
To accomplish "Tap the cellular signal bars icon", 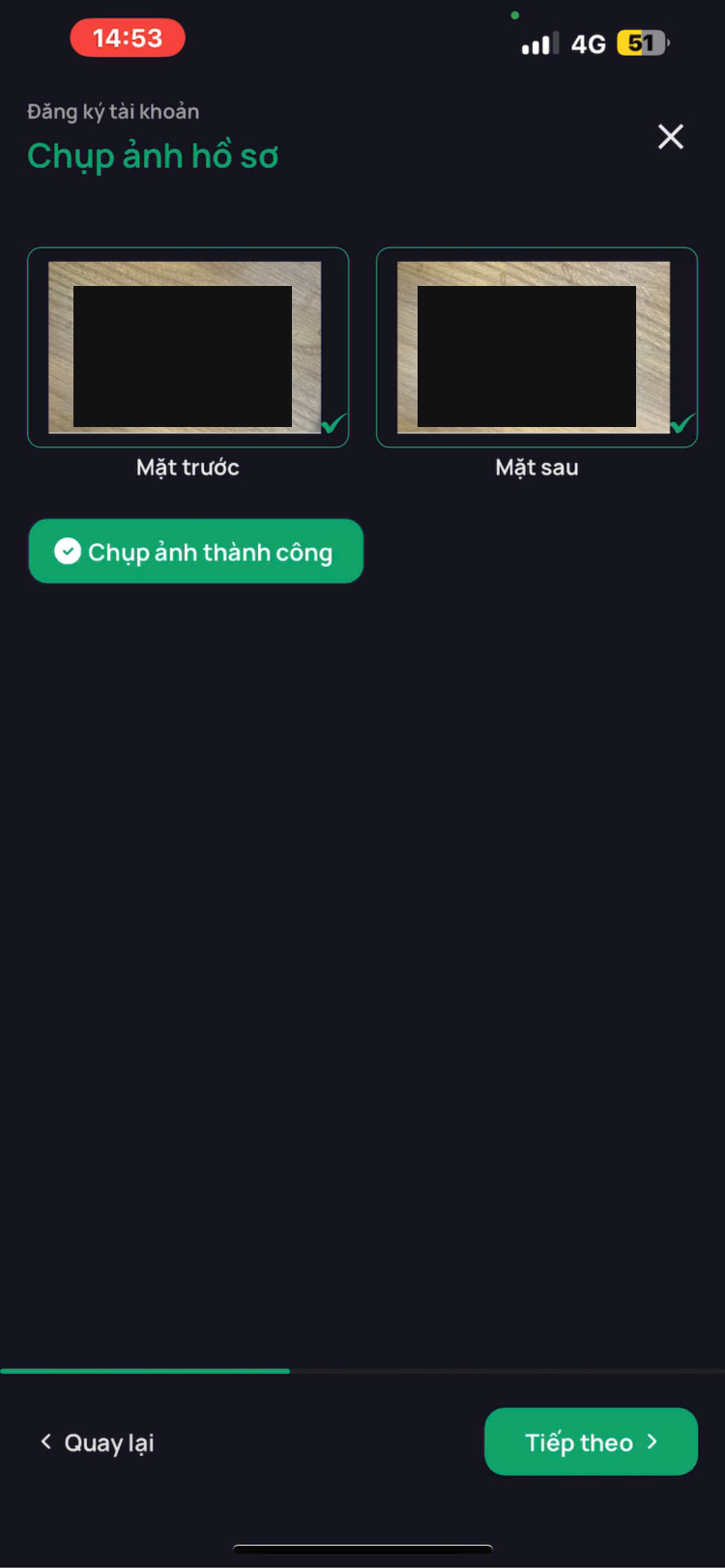I will click(x=538, y=43).
